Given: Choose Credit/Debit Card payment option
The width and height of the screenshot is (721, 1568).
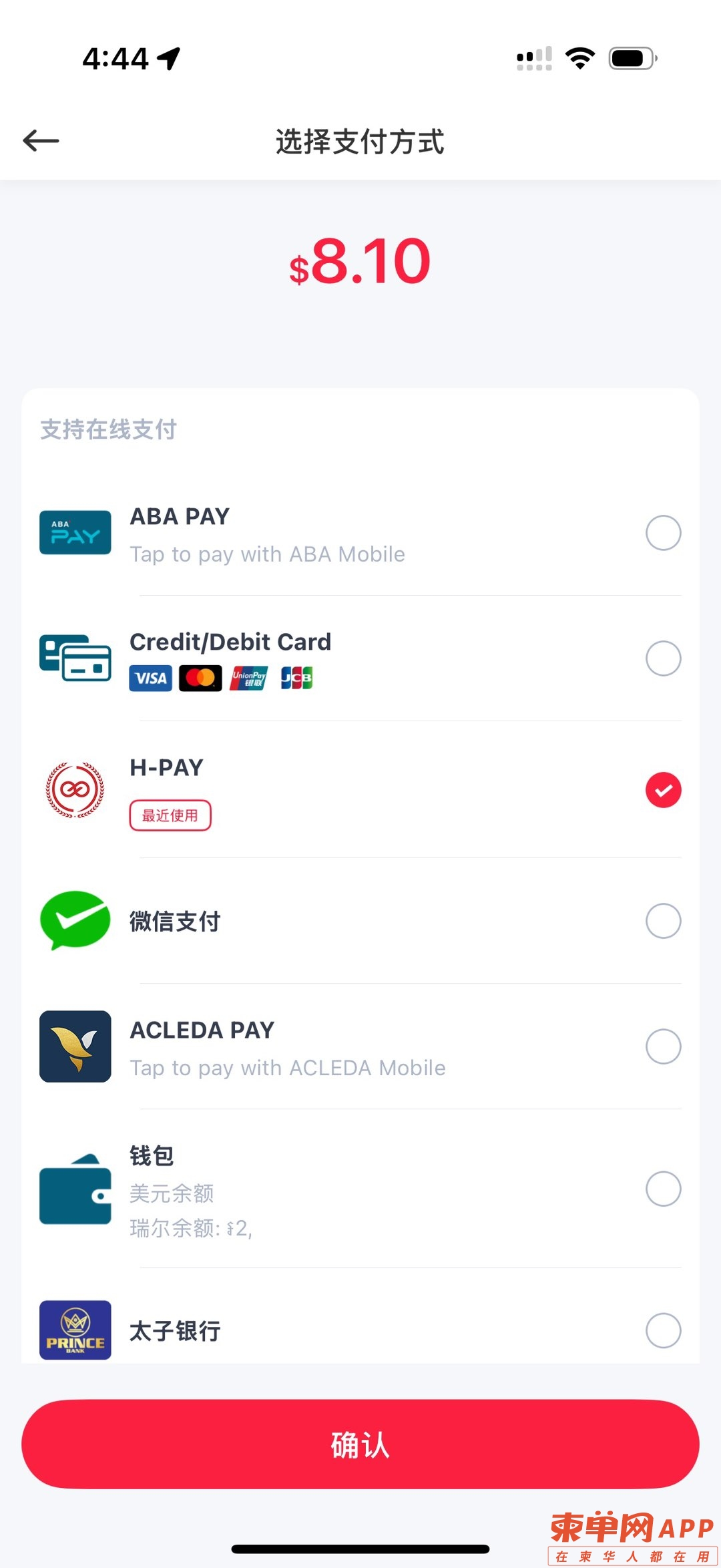Looking at the screenshot, I should coord(662,658).
